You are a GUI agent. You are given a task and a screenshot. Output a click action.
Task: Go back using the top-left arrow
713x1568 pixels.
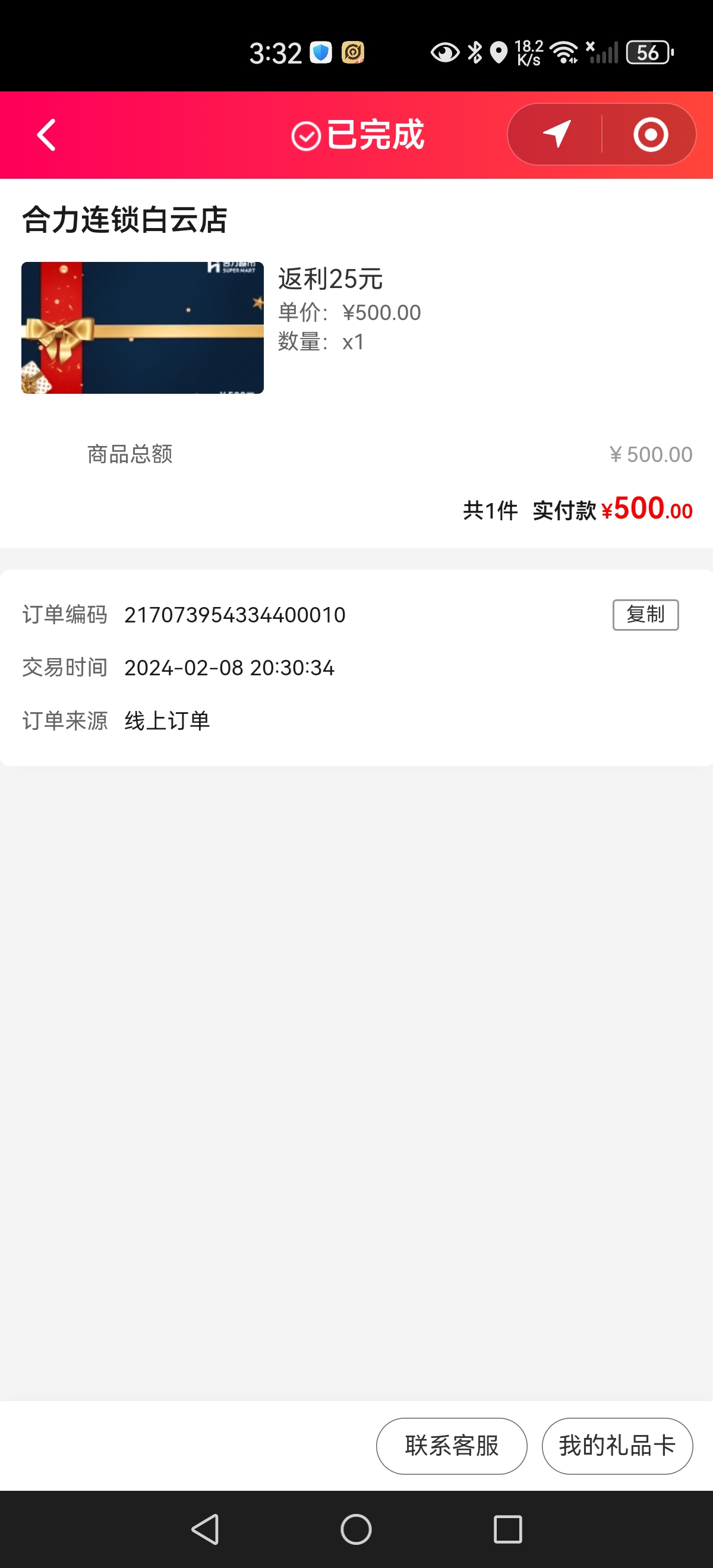coord(46,134)
